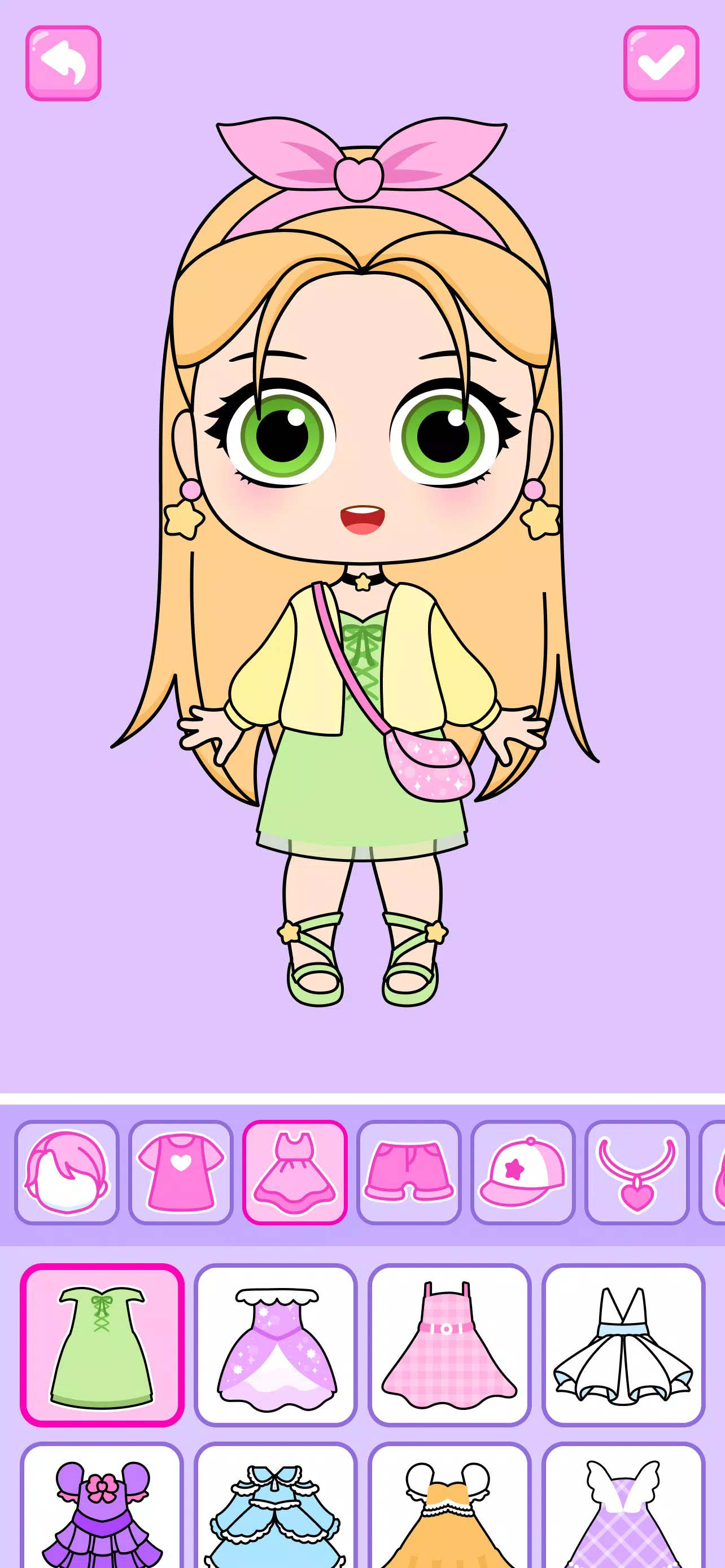Switch to the cap hats category

(x=522, y=1172)
